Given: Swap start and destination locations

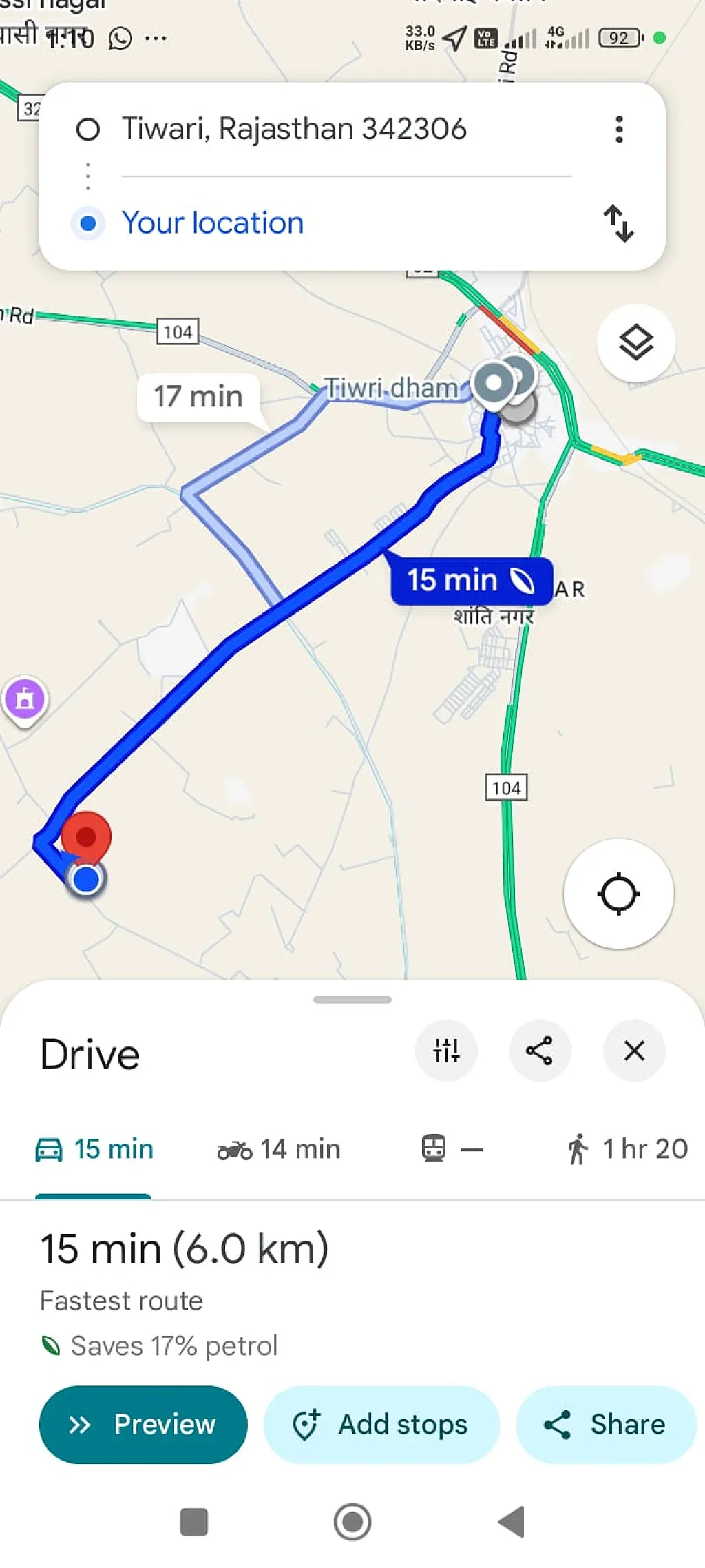Looking at the screenshot, I should (x=618, y=223).
